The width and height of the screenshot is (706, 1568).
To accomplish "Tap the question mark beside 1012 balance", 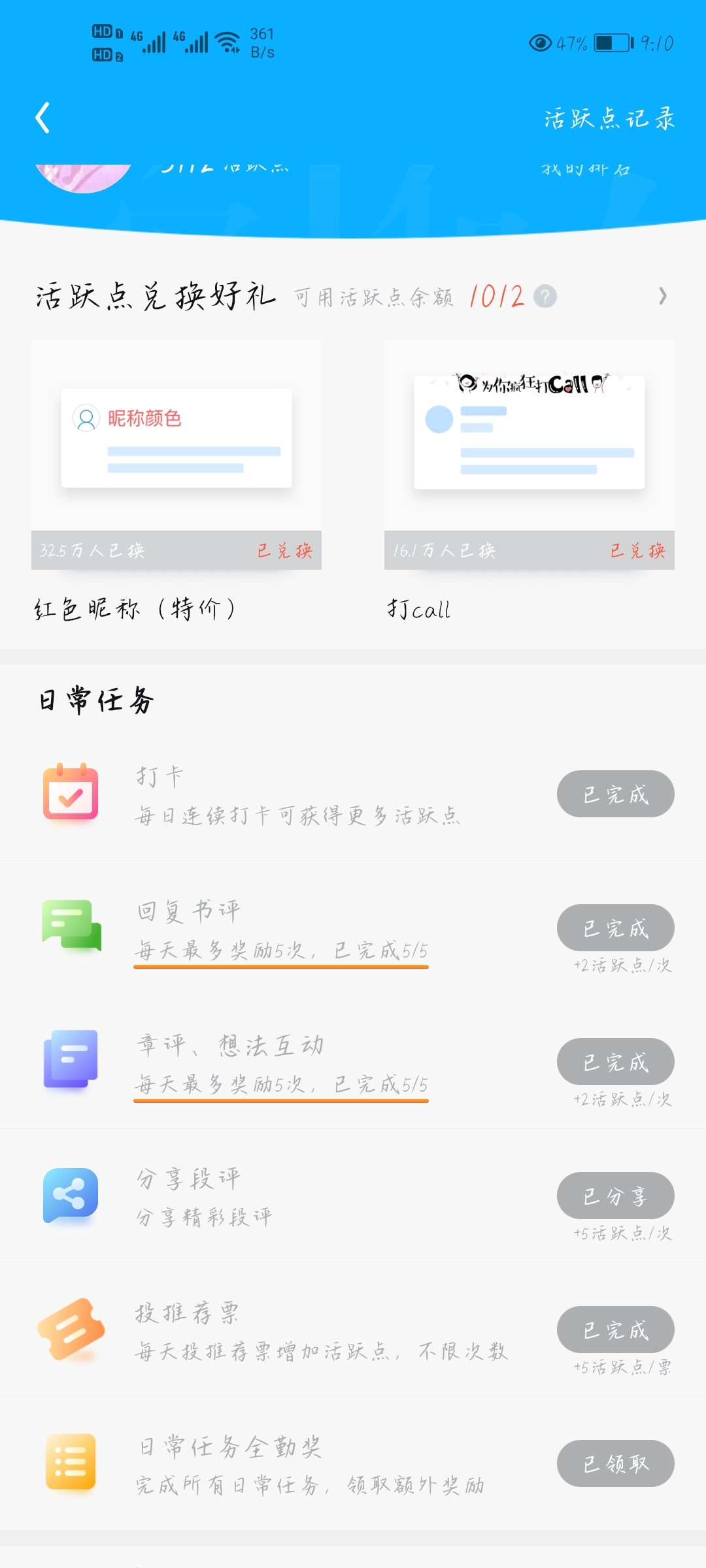I will [545, 297].
